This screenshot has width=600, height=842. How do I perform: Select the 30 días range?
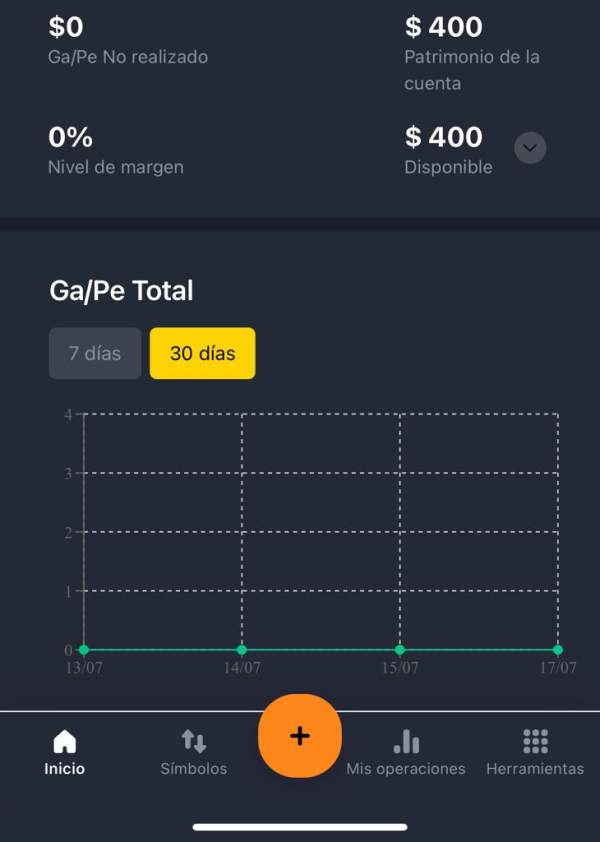click(x=203, y=353)
